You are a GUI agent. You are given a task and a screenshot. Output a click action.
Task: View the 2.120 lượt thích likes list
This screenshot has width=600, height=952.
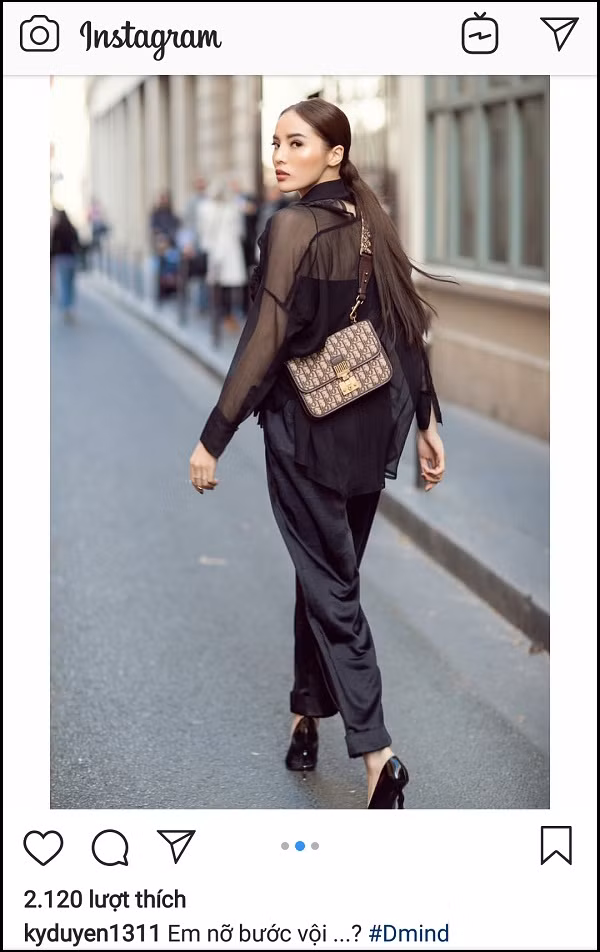click(x=104, y=899)
